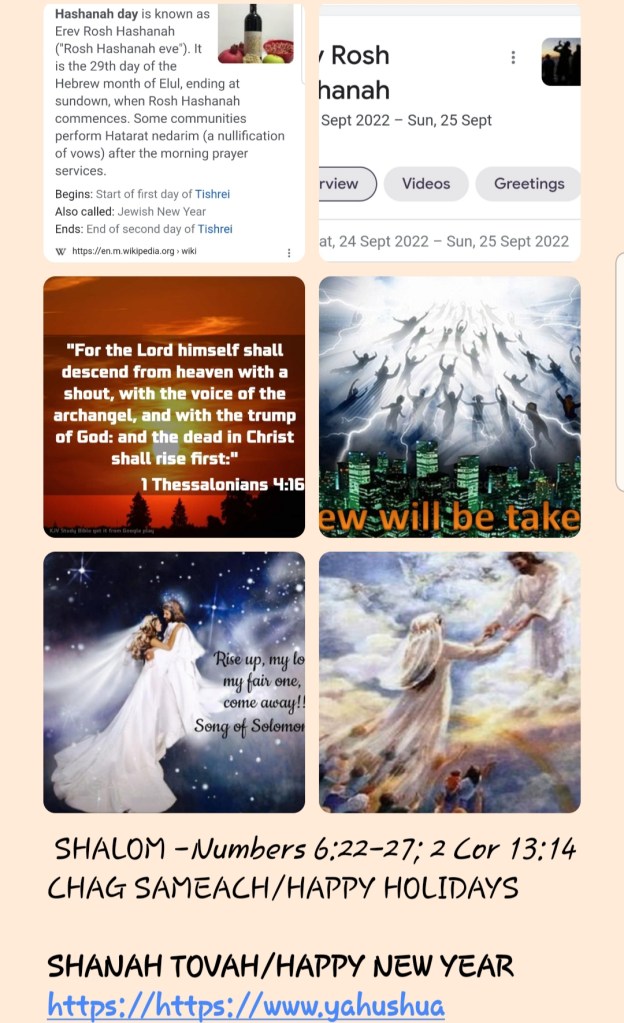The height and width of the screenshot is (1023, 624).
Task: Open the image of people rising over the city
Action: pos(449,407)
